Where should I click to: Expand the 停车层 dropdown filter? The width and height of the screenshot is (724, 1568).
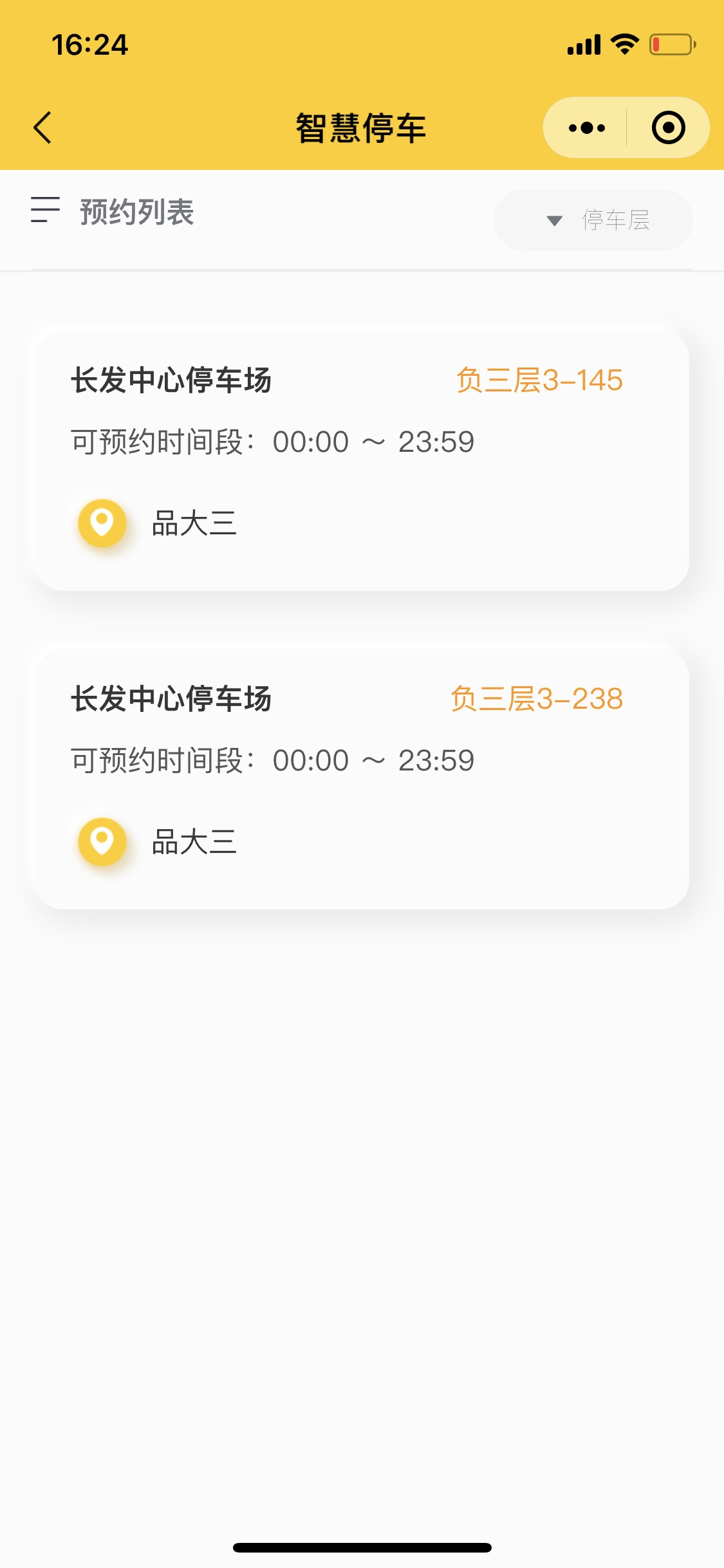click(593, 220)
